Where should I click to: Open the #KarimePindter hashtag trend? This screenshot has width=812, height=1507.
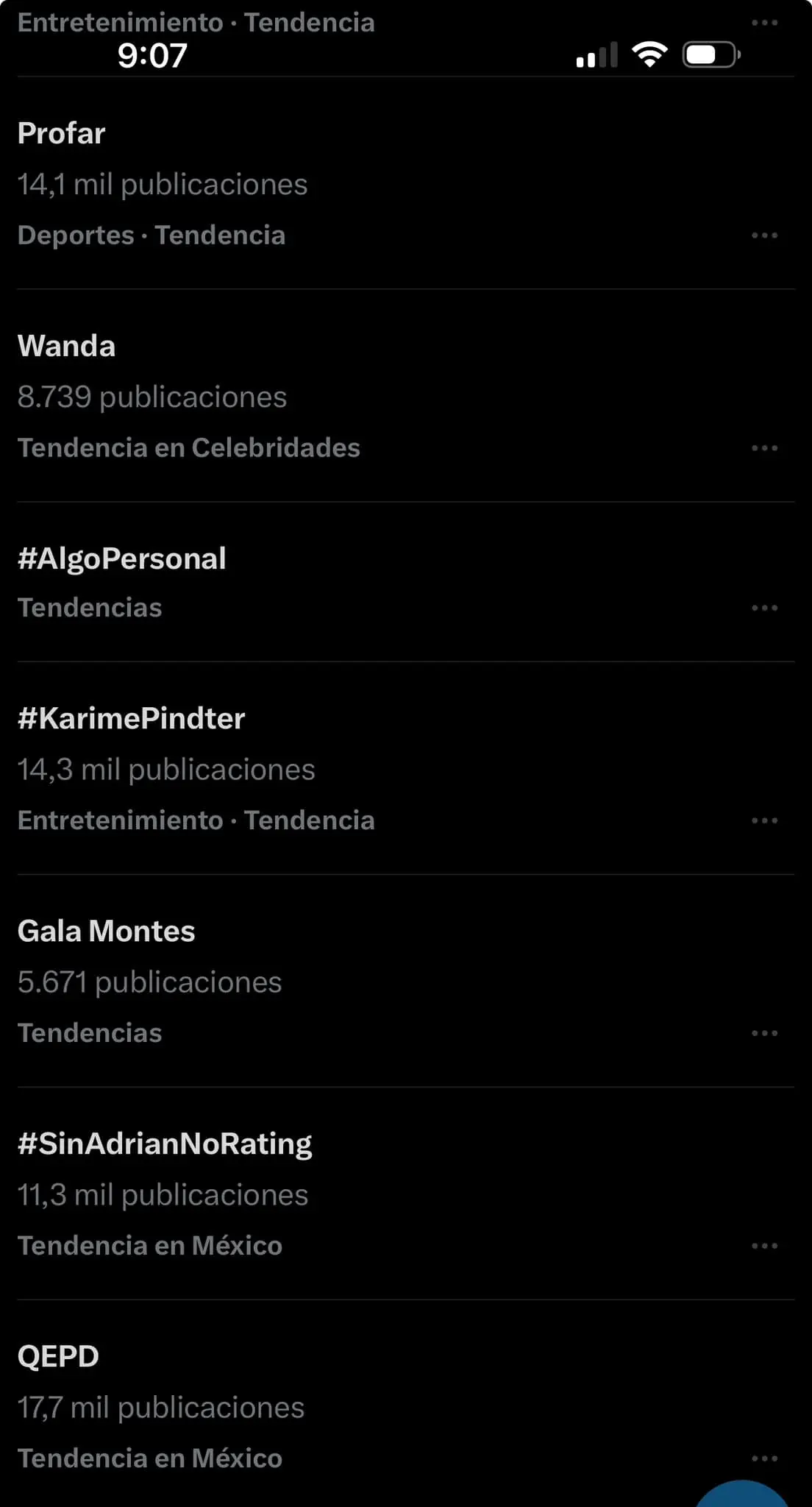(x=132, y=719)
